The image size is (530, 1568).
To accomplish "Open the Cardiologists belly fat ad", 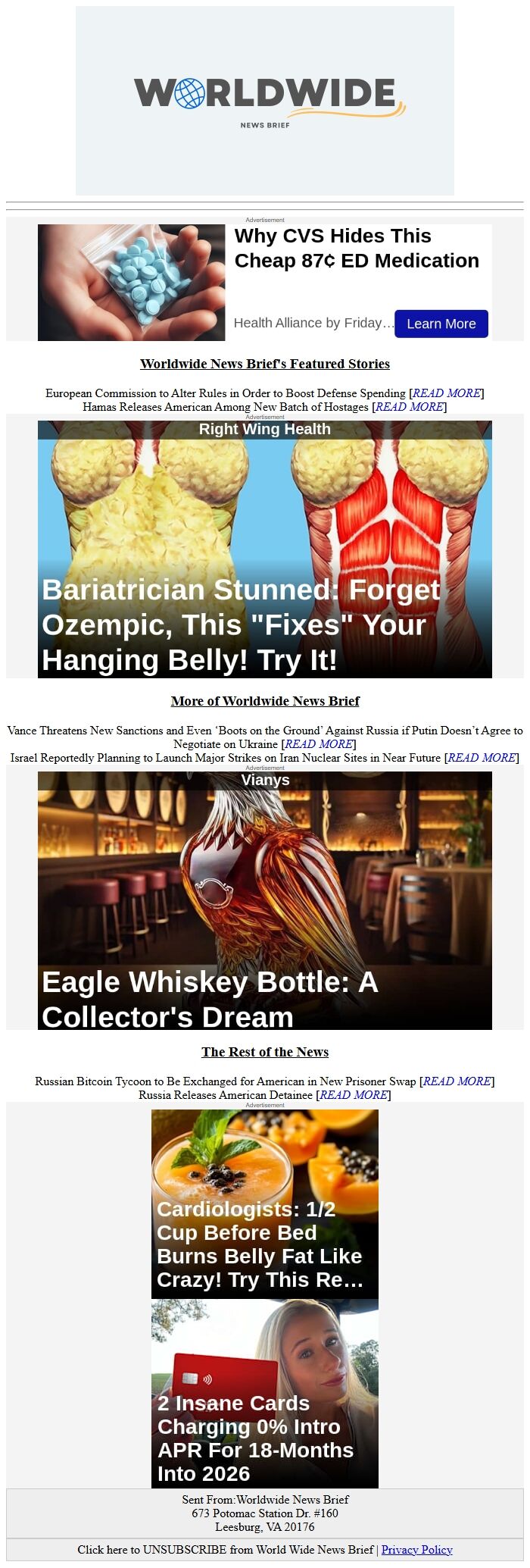I will [265, 1205].
